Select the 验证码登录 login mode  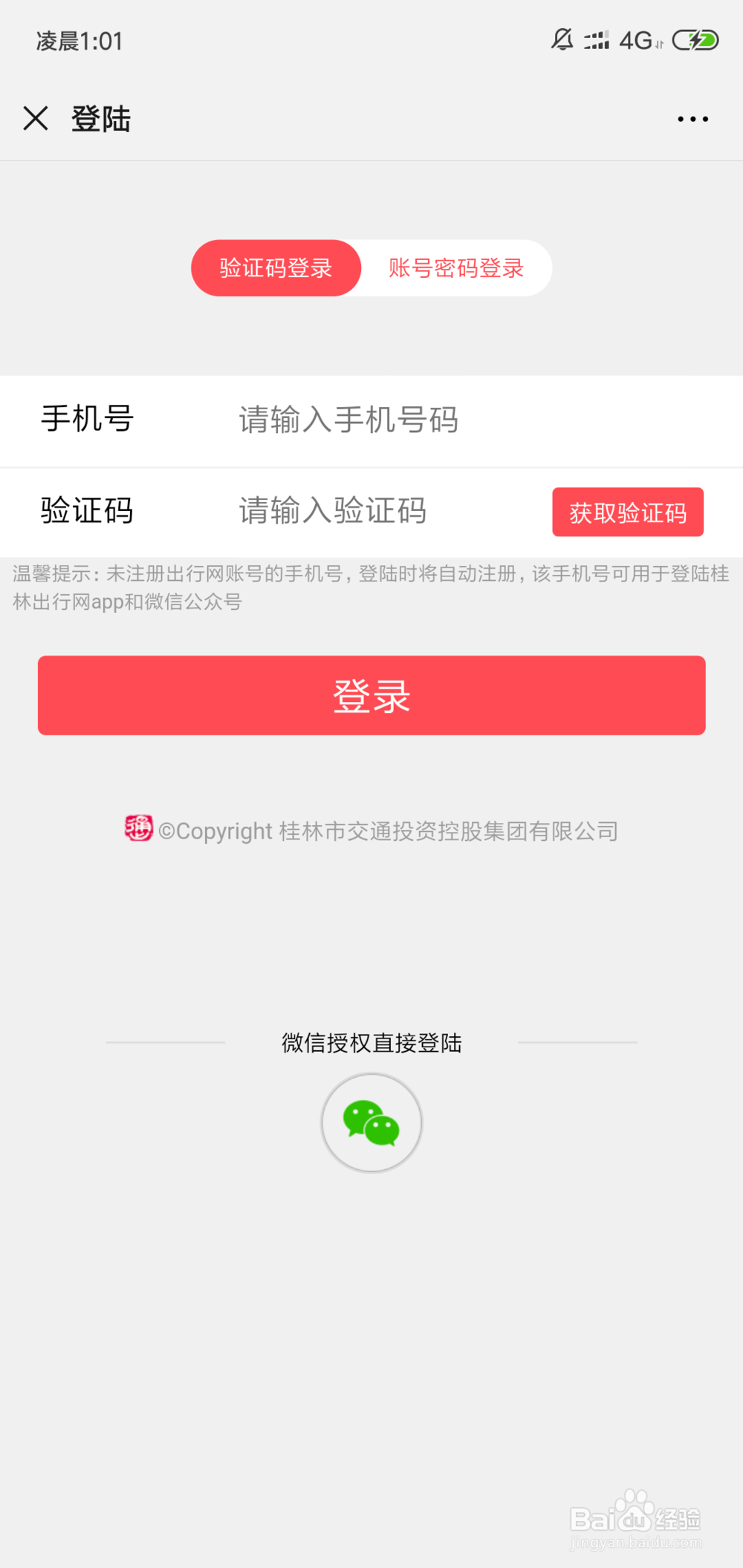[276, 268]
